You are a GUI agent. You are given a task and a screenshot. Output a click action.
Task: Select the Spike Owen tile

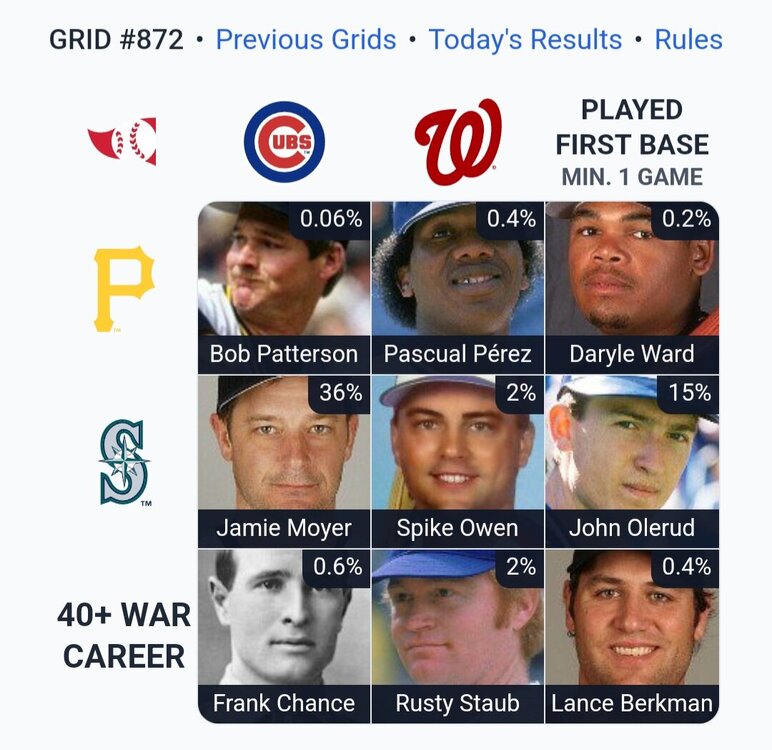click(x=458, y=462)
